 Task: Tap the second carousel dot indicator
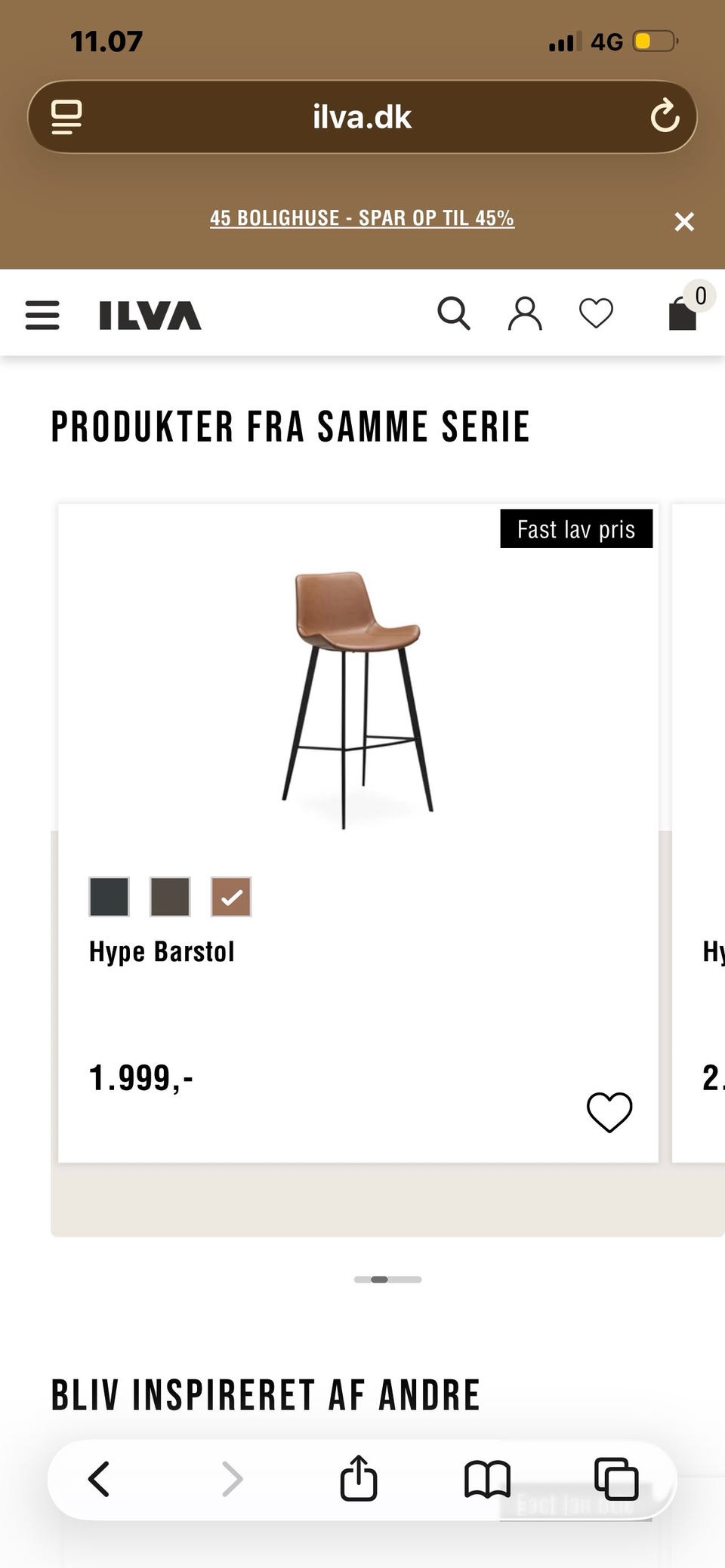tap(381, 1279)
